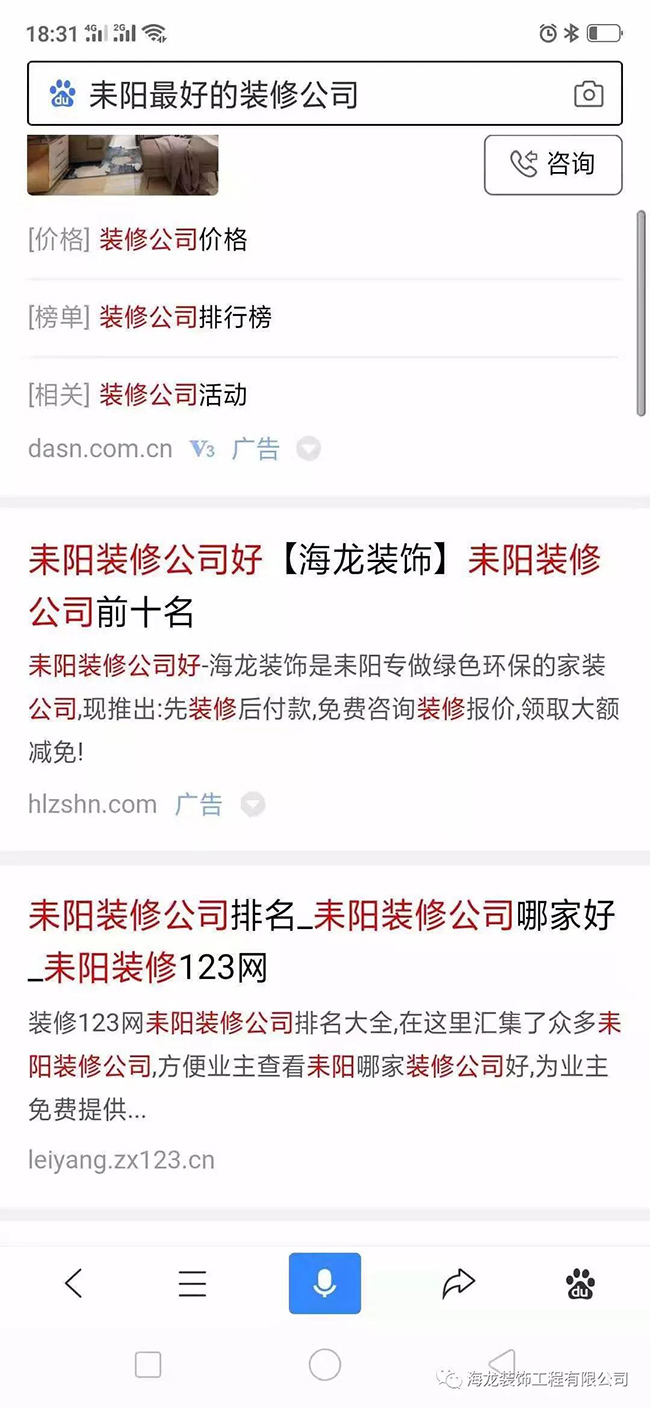Image resolution: width=650 pixels, height=1408 pixels.
Task: Open the 海龙装饰 ad search result
Action: click(x=314, y=584)
